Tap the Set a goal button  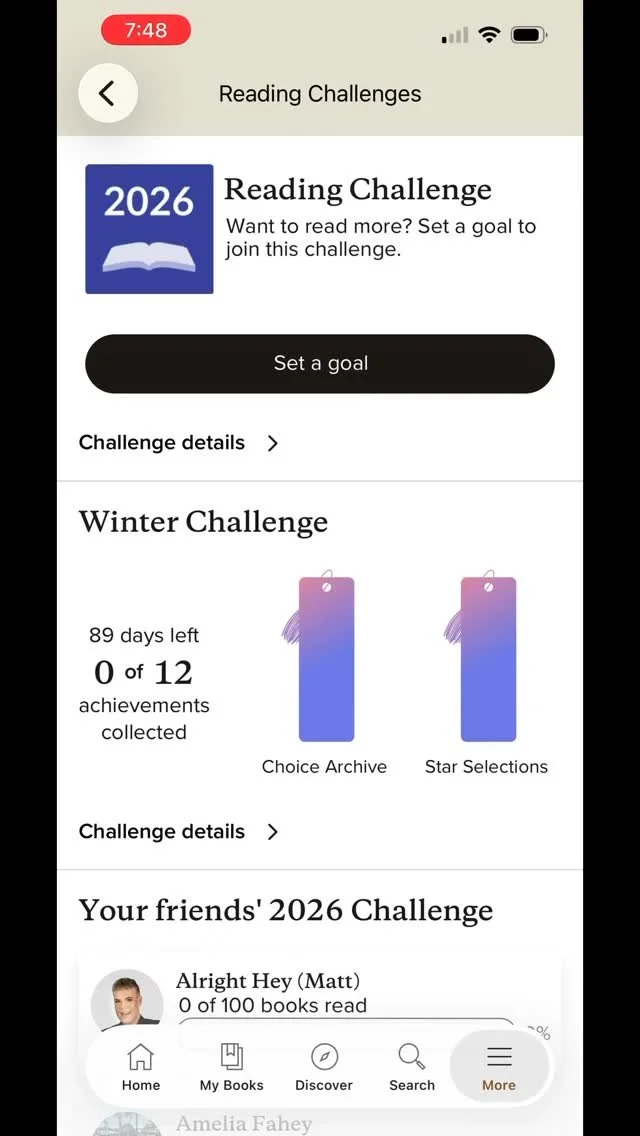320,364
